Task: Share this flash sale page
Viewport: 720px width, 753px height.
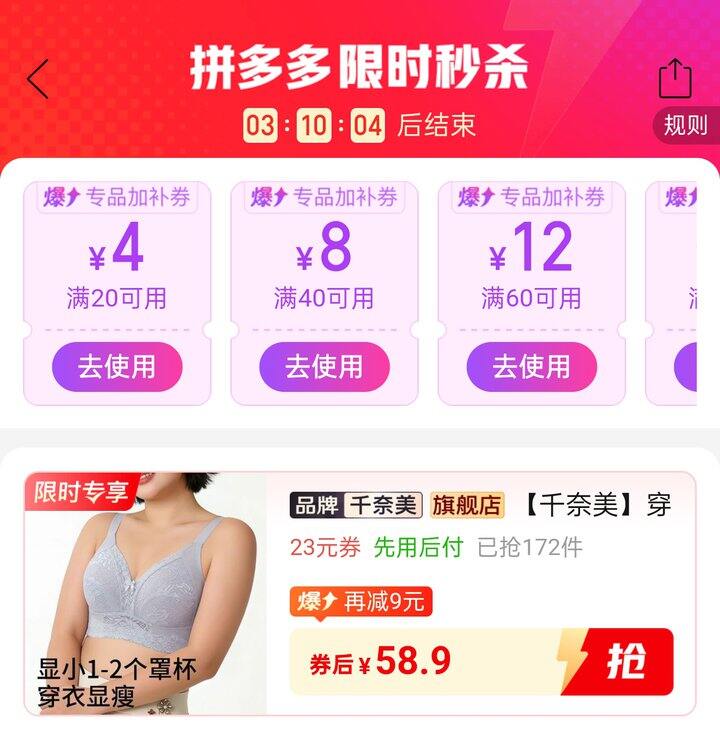Action: 675,79
